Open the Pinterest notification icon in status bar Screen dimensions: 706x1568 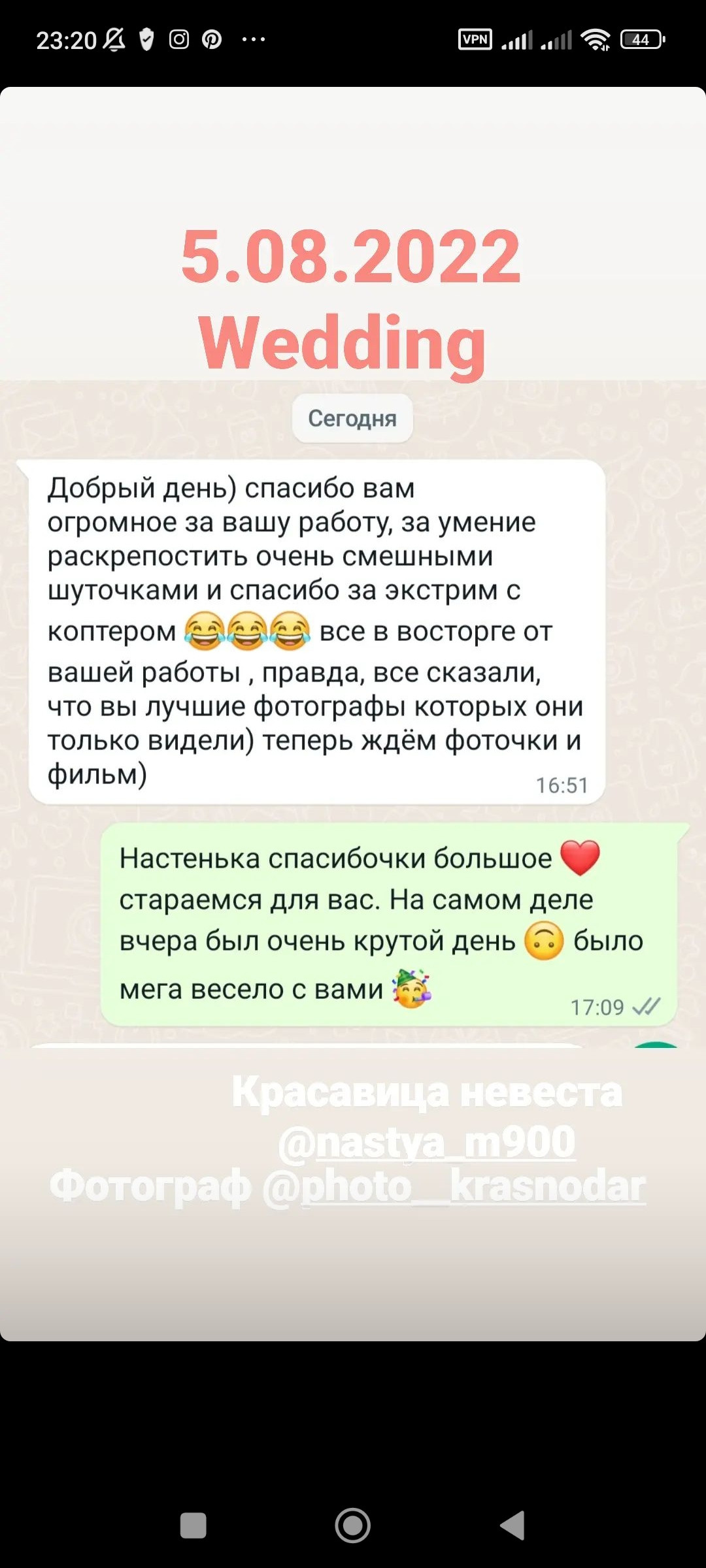tap(212, 39)
